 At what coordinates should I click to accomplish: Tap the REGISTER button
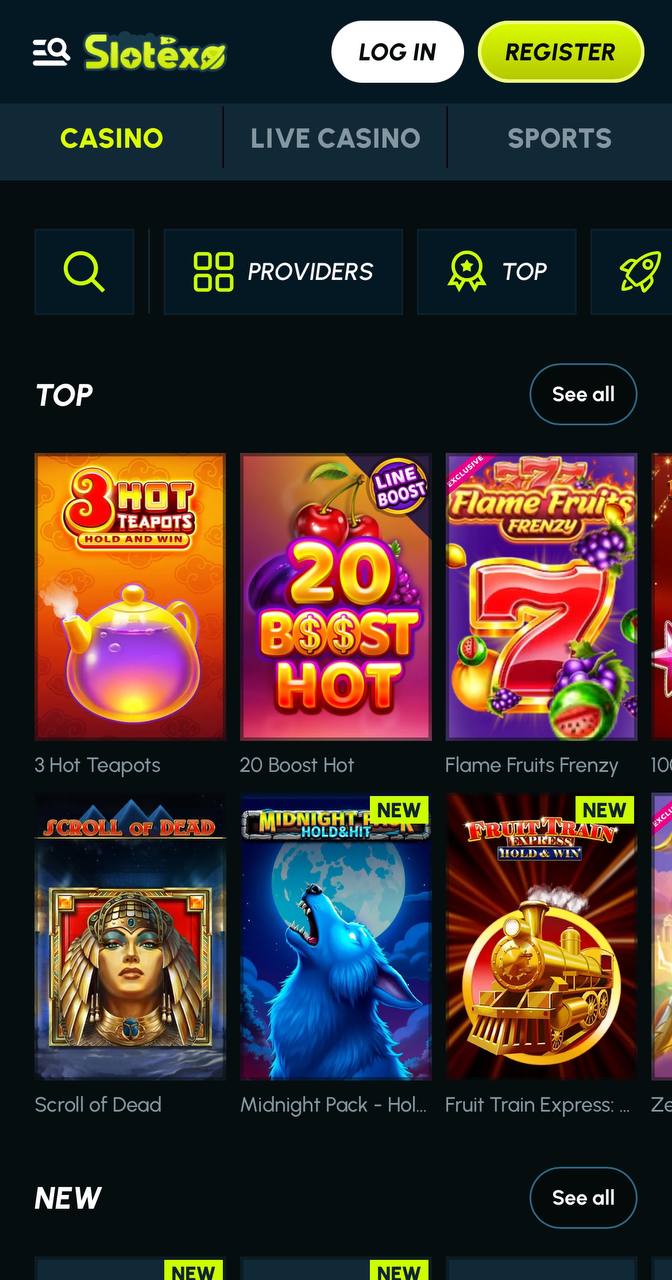560,52
